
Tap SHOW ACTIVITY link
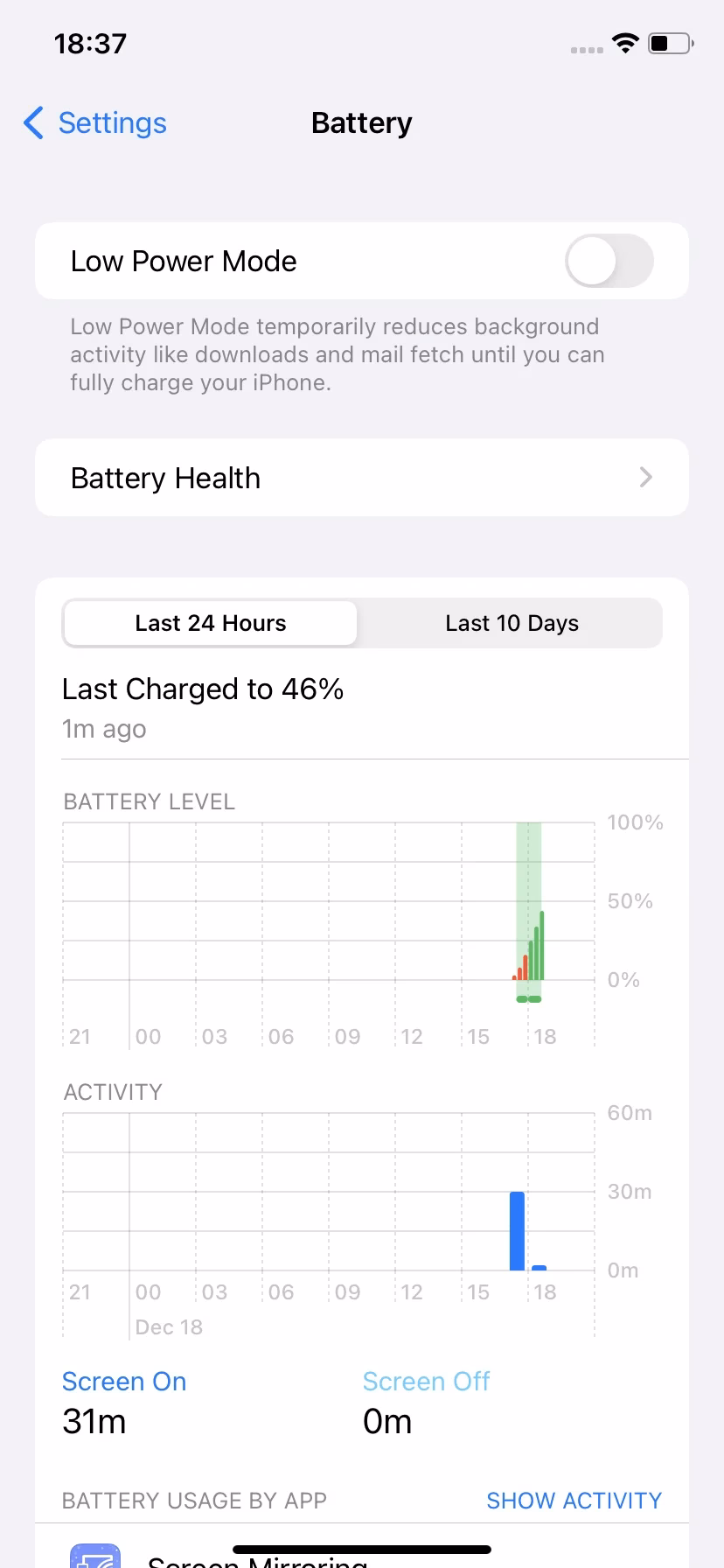[574, 1501]
